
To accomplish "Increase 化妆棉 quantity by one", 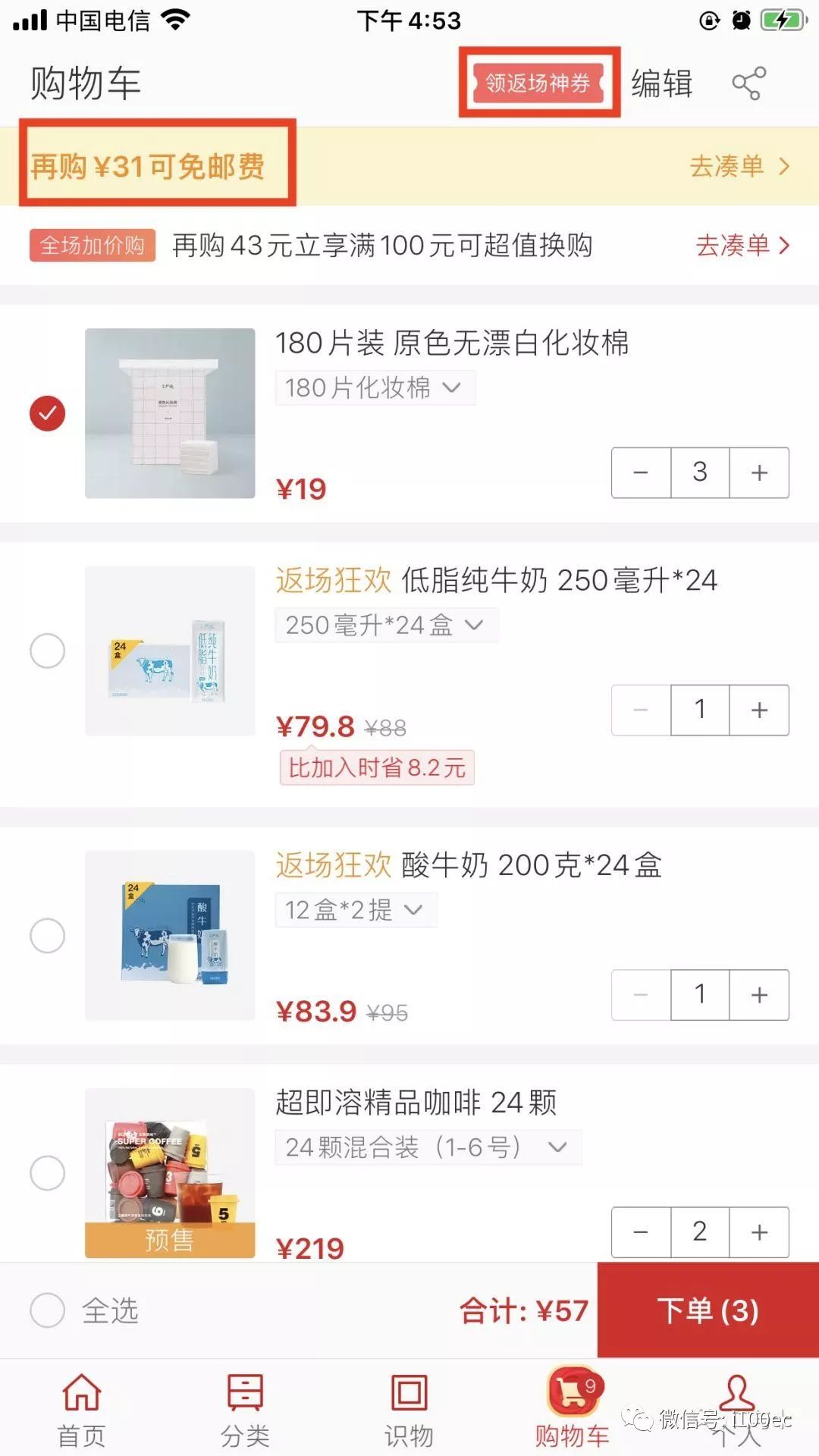I will (759, 472).
